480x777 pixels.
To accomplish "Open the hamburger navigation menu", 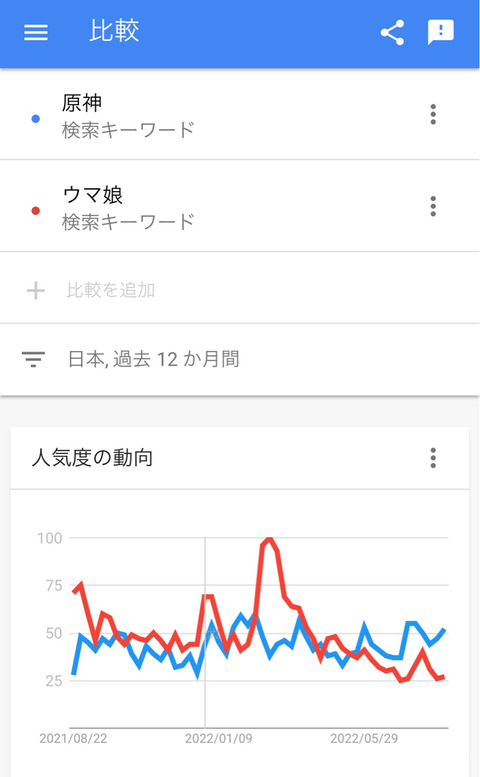I will tap(36, 33).
